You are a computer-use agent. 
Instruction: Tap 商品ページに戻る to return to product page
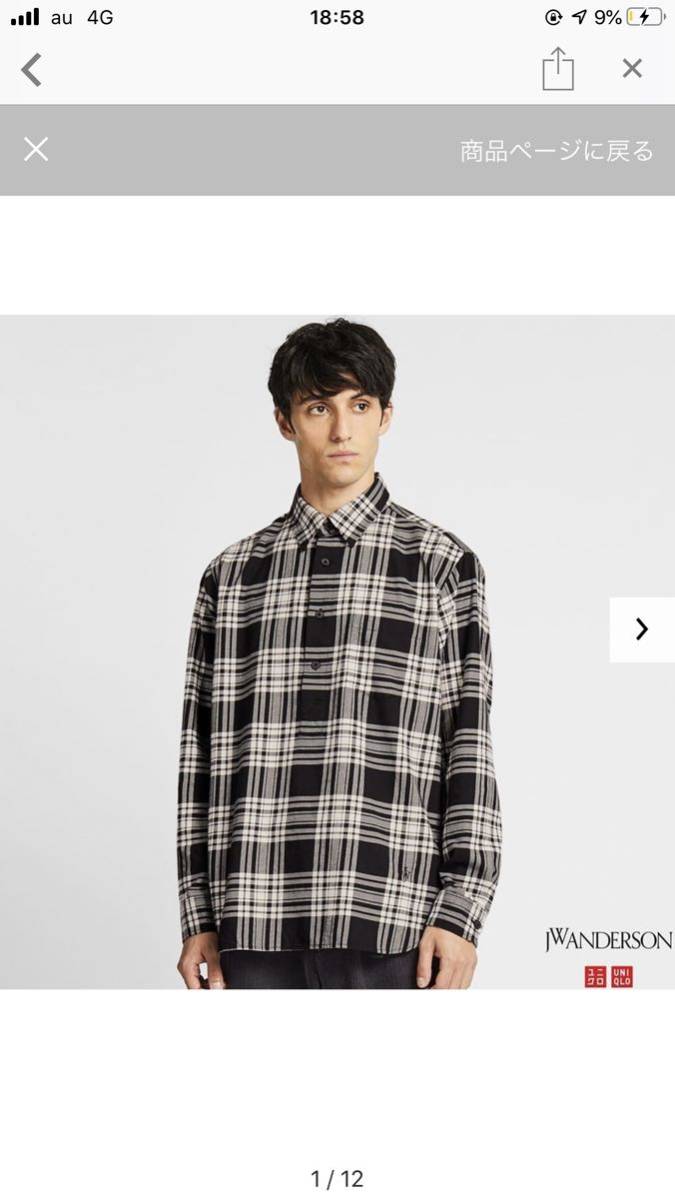point(557,151)
